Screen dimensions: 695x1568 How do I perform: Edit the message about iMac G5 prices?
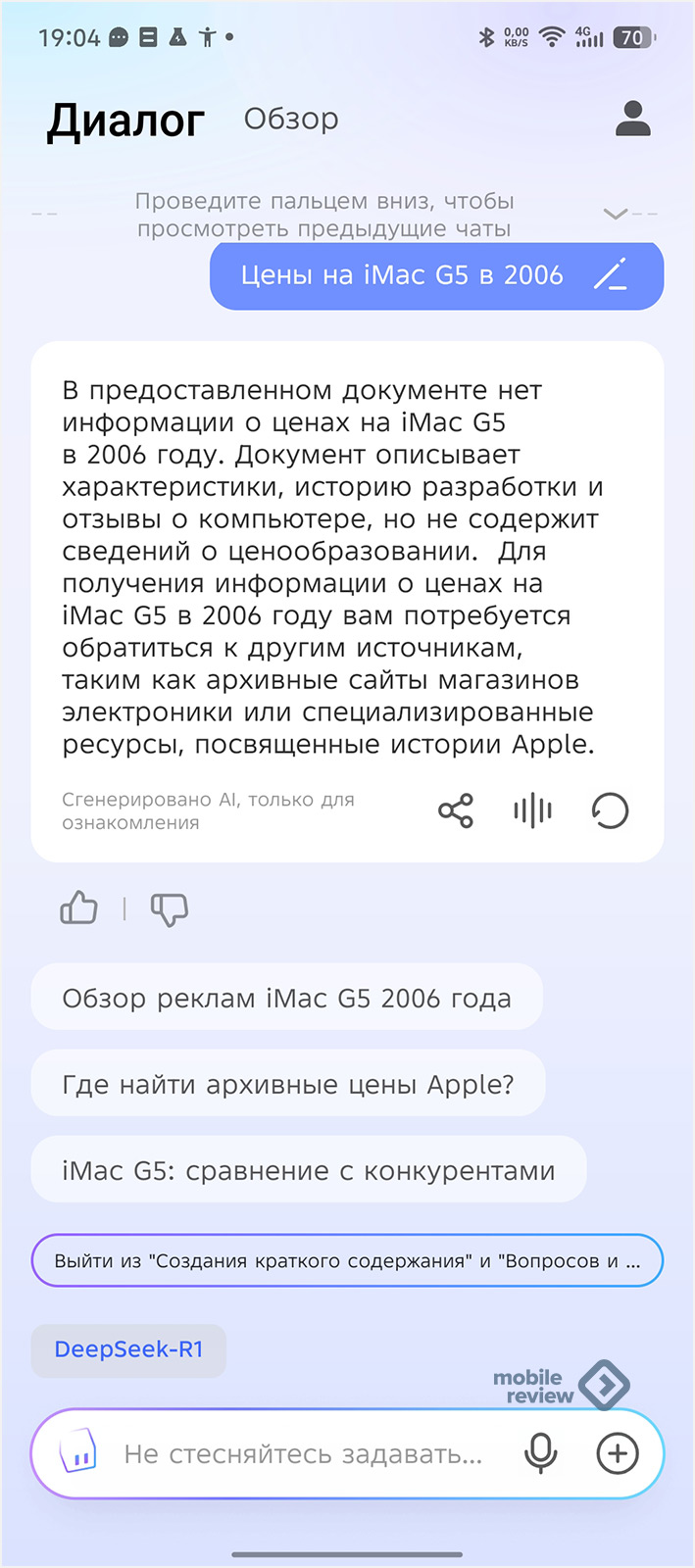tap(610, 274)
